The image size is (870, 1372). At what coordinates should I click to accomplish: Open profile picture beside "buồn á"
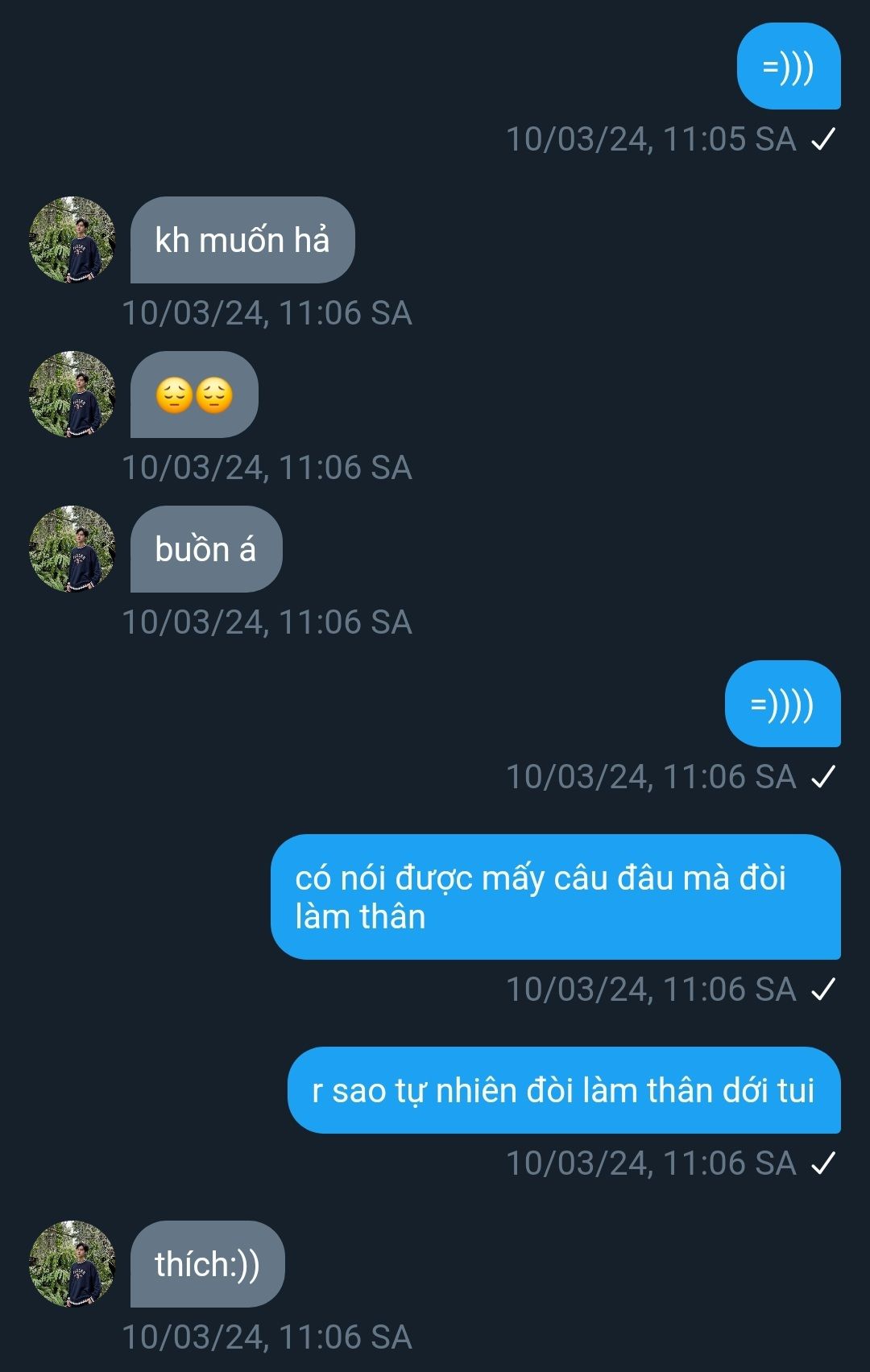tap(72, 549)
